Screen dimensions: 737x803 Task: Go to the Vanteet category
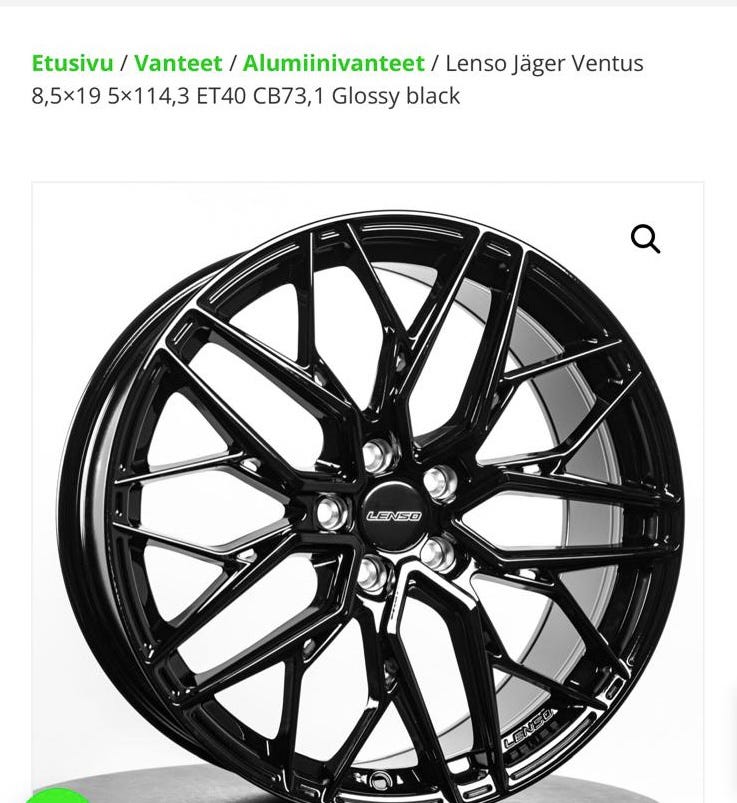(179, 63)
